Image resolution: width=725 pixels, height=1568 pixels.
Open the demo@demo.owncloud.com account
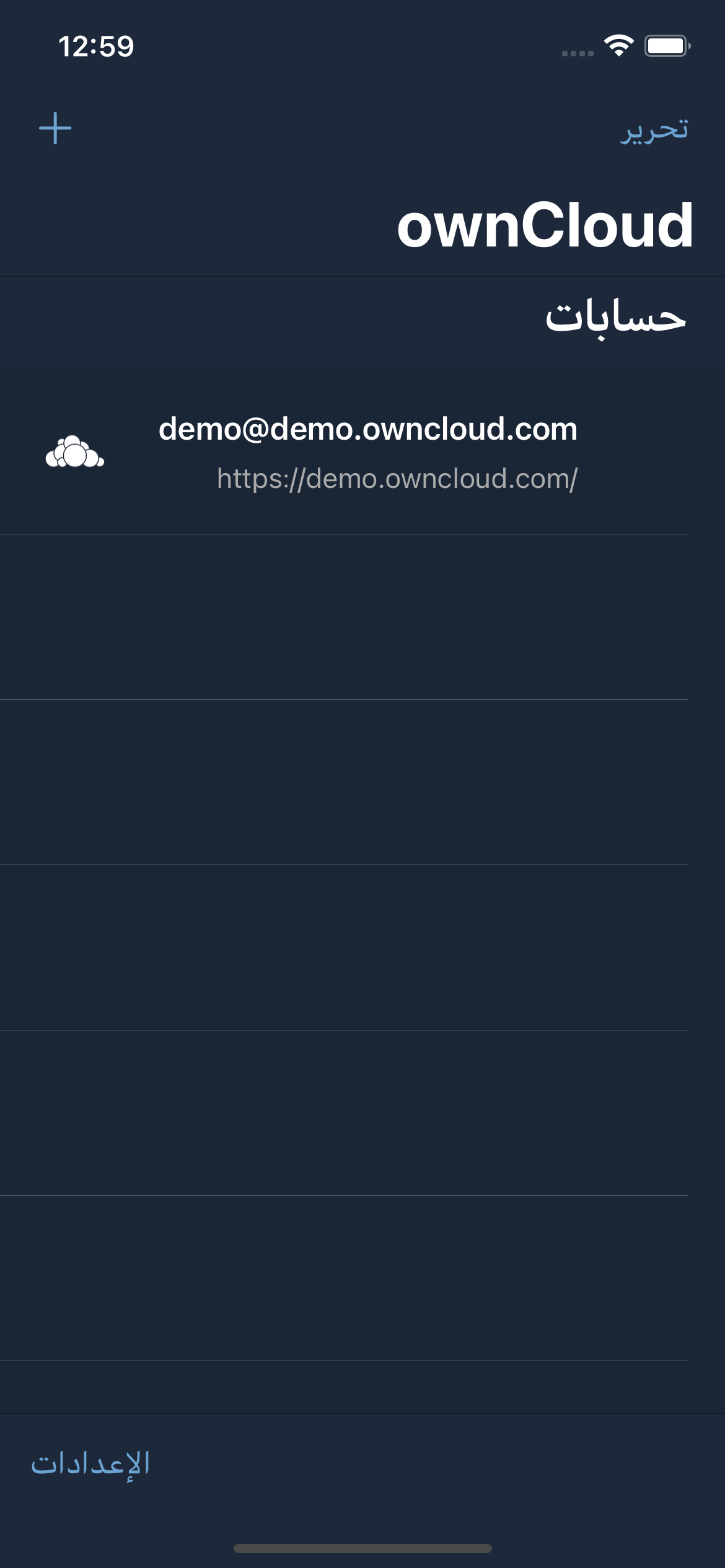tap(367, 452)
